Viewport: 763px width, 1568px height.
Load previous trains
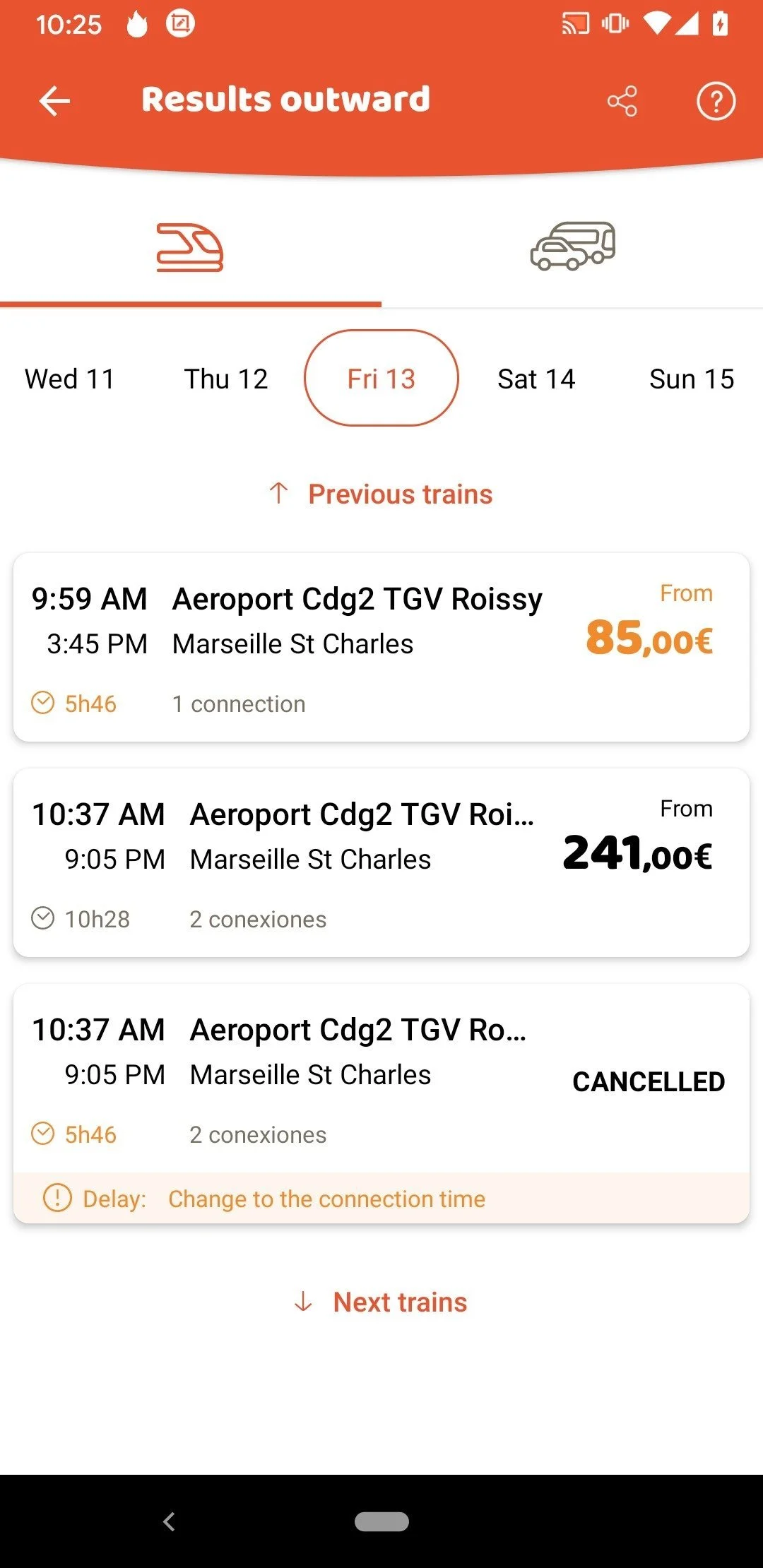click(381, 494)
